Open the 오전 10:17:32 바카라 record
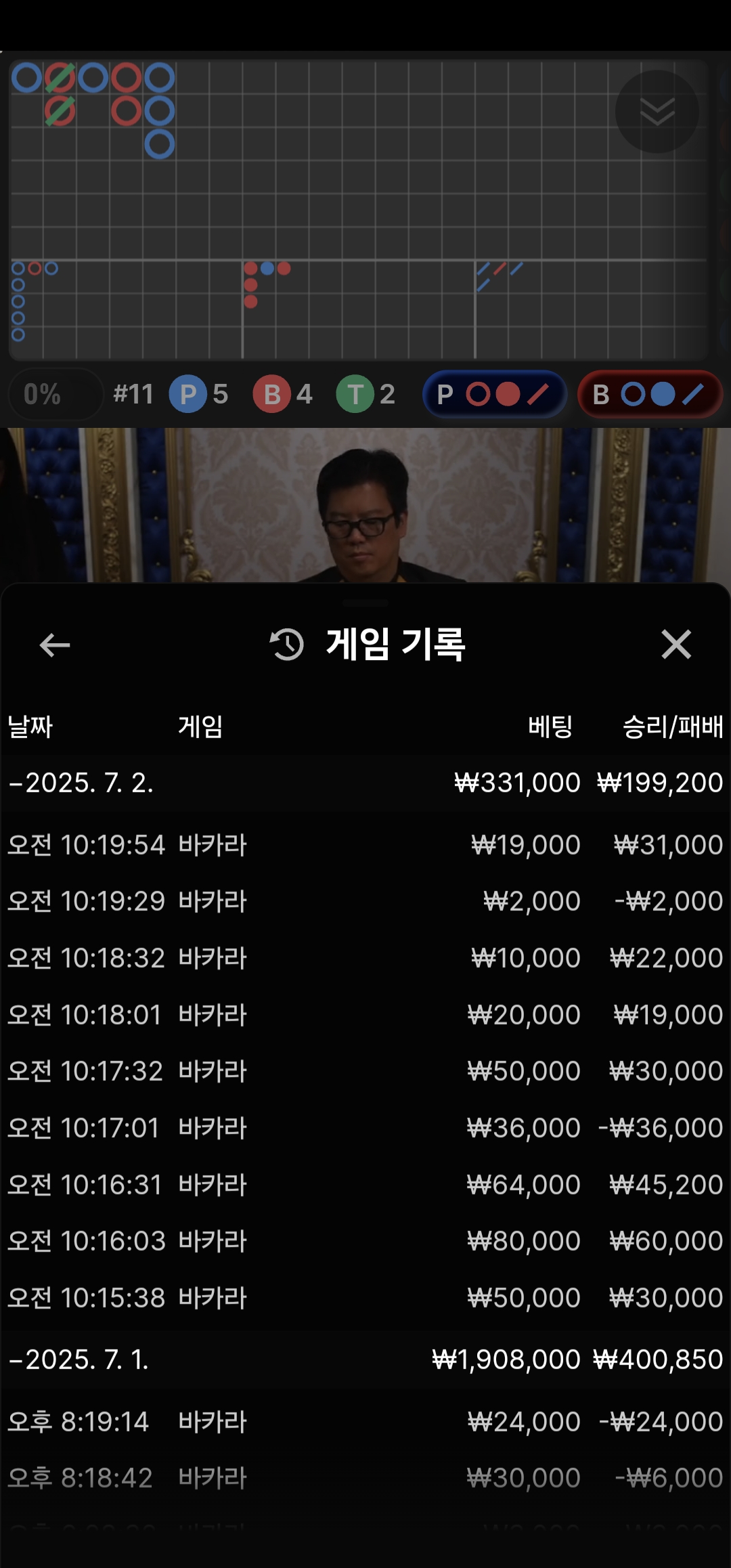This screenshot has width=731, height=1568. coord(365,1071)
